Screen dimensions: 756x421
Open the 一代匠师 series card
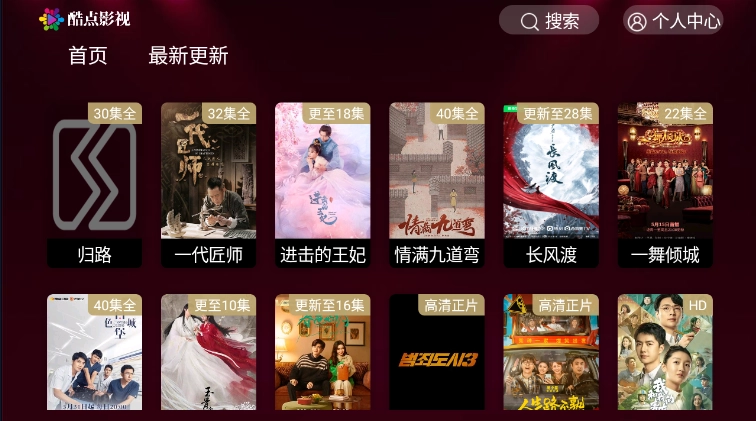point(208,185)
